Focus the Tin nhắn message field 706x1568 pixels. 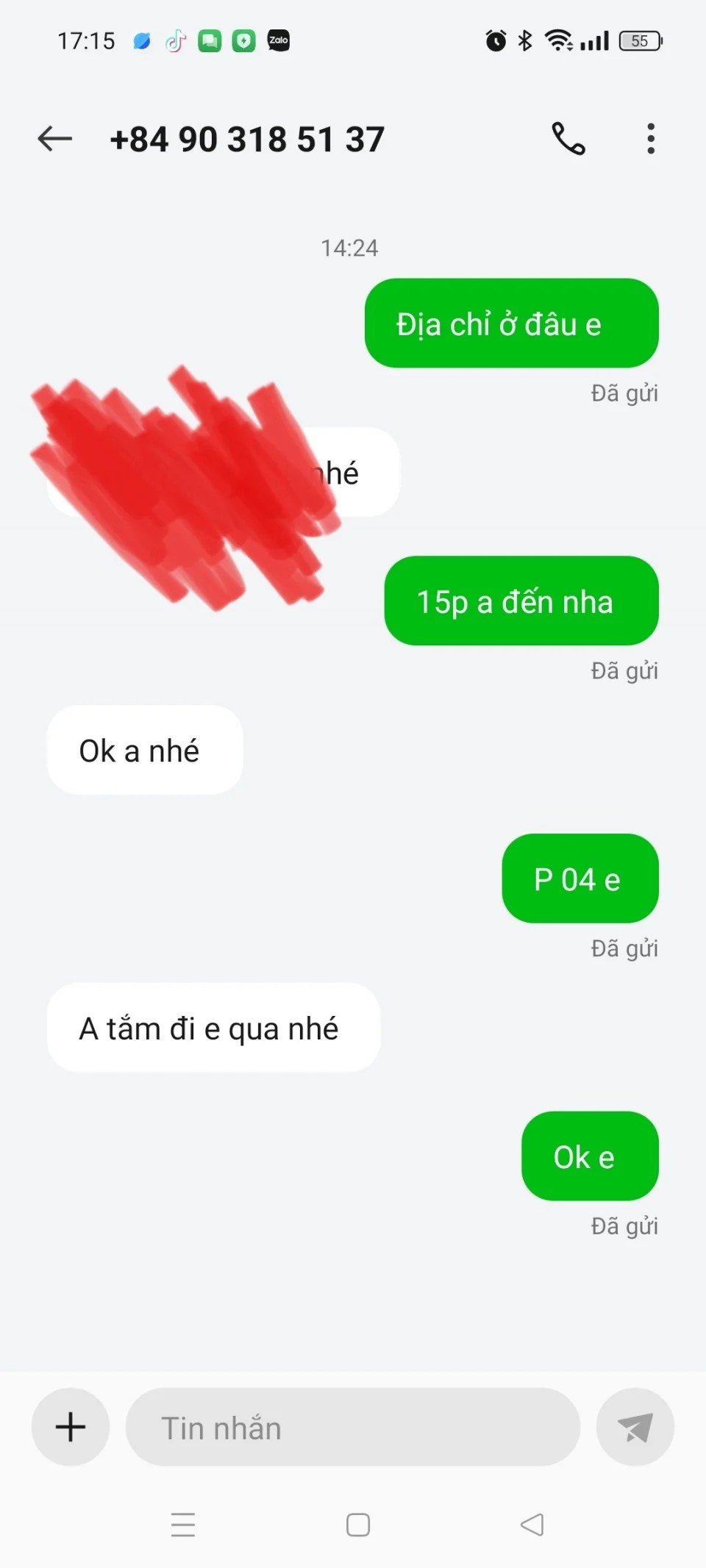353,1427
